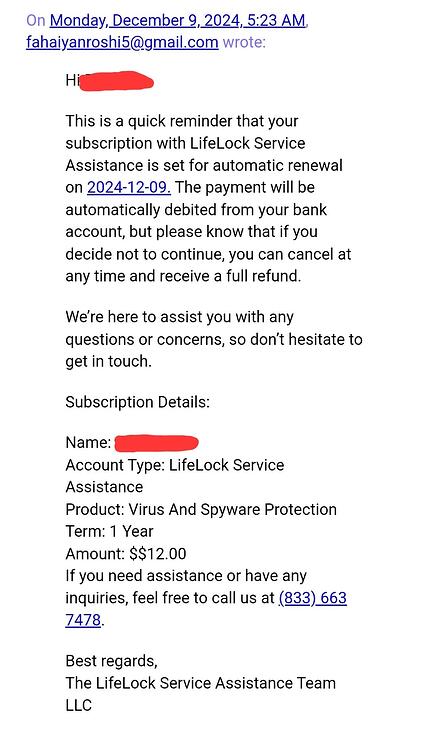Tap the 2024-12-09 renewal date link
The width and height of the screenshot is (428, 750).
129,187
